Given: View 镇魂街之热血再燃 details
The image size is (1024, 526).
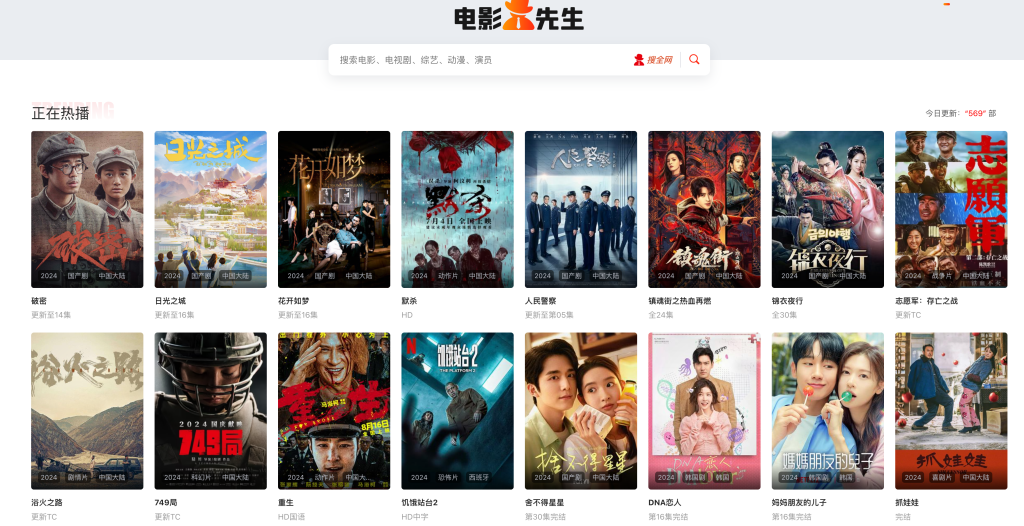Looking at the screenshot, I should pyautogui.click(x=704, y=209).
